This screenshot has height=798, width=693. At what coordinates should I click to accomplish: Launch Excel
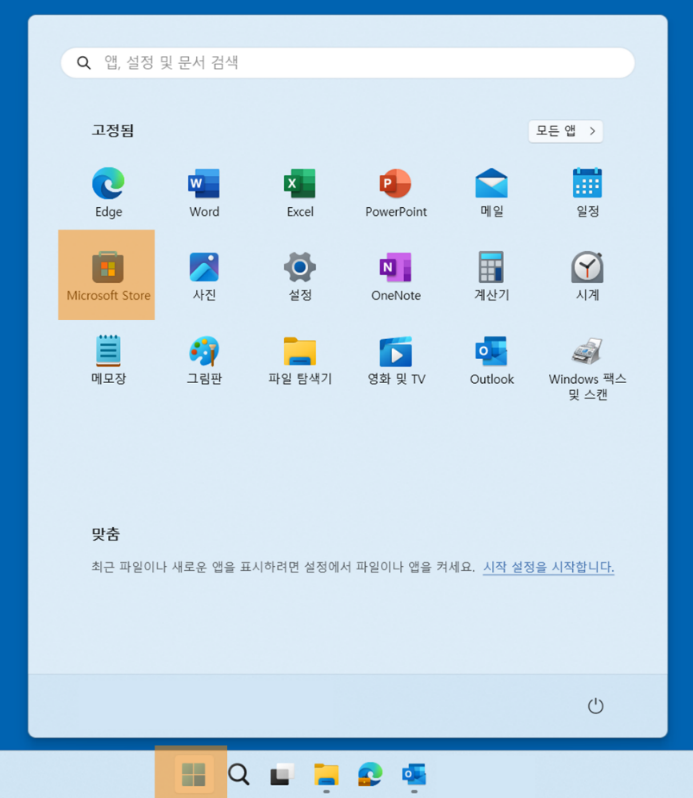300,193
